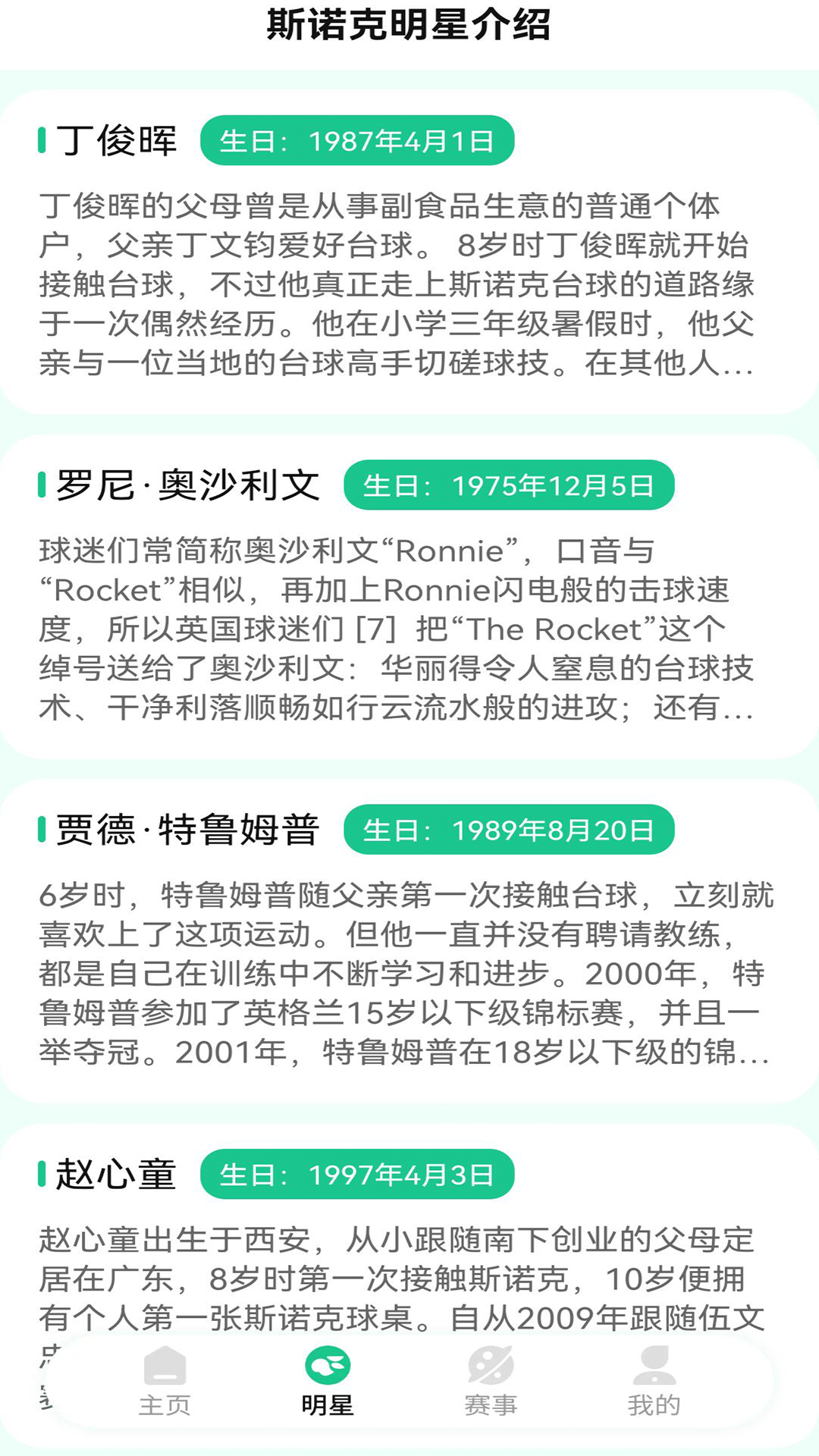The width and height of the screenshot is (819, 1456).
Task: Switch to the 主页 tab
Action: click(x=165, y=1382)
